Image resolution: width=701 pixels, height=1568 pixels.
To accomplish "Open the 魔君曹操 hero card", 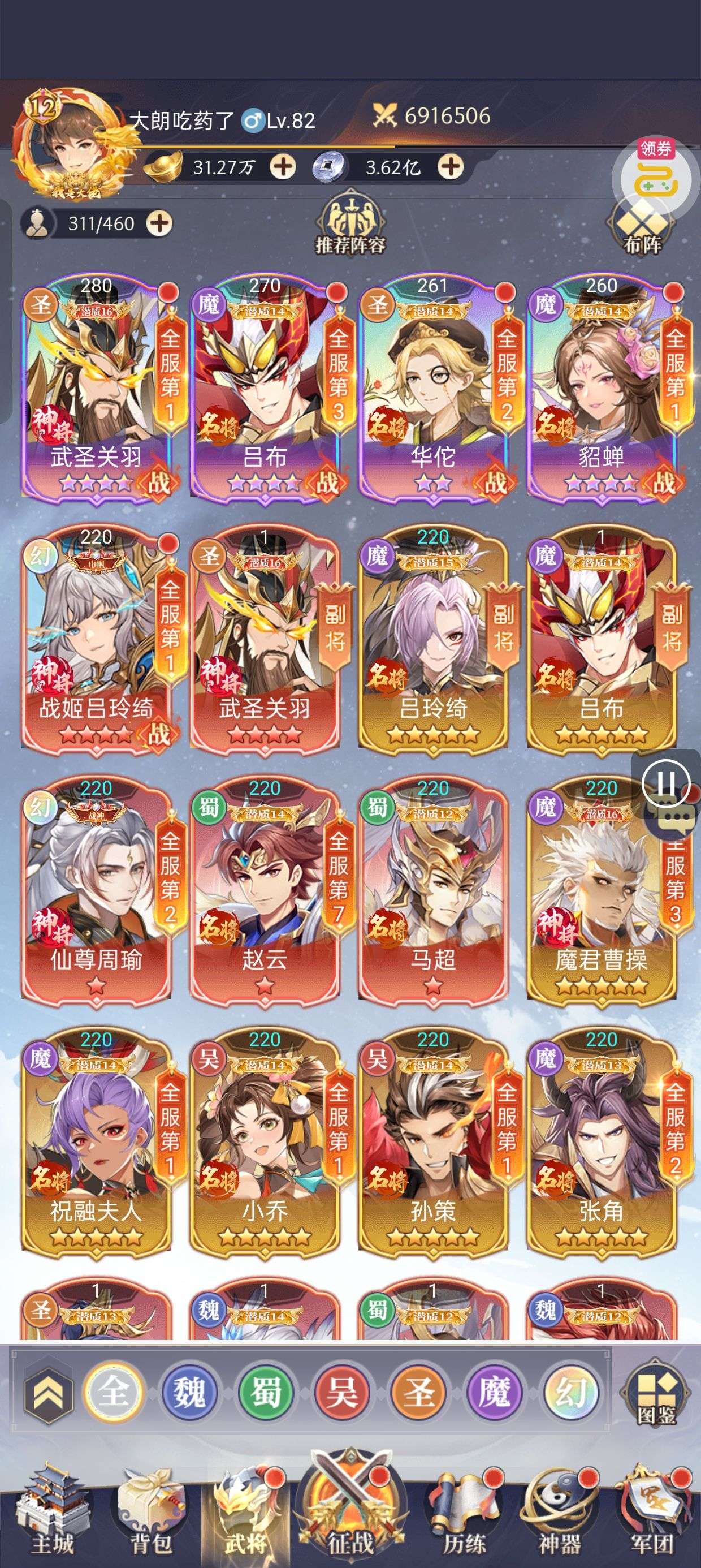I will [601, 891].
